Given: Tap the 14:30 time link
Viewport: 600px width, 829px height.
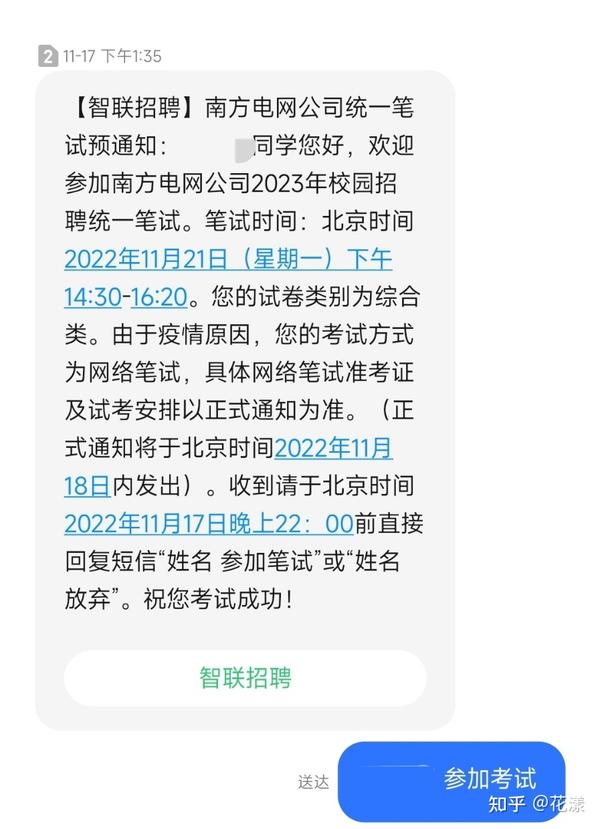Looking at the screenshot, I should (92, 297).
